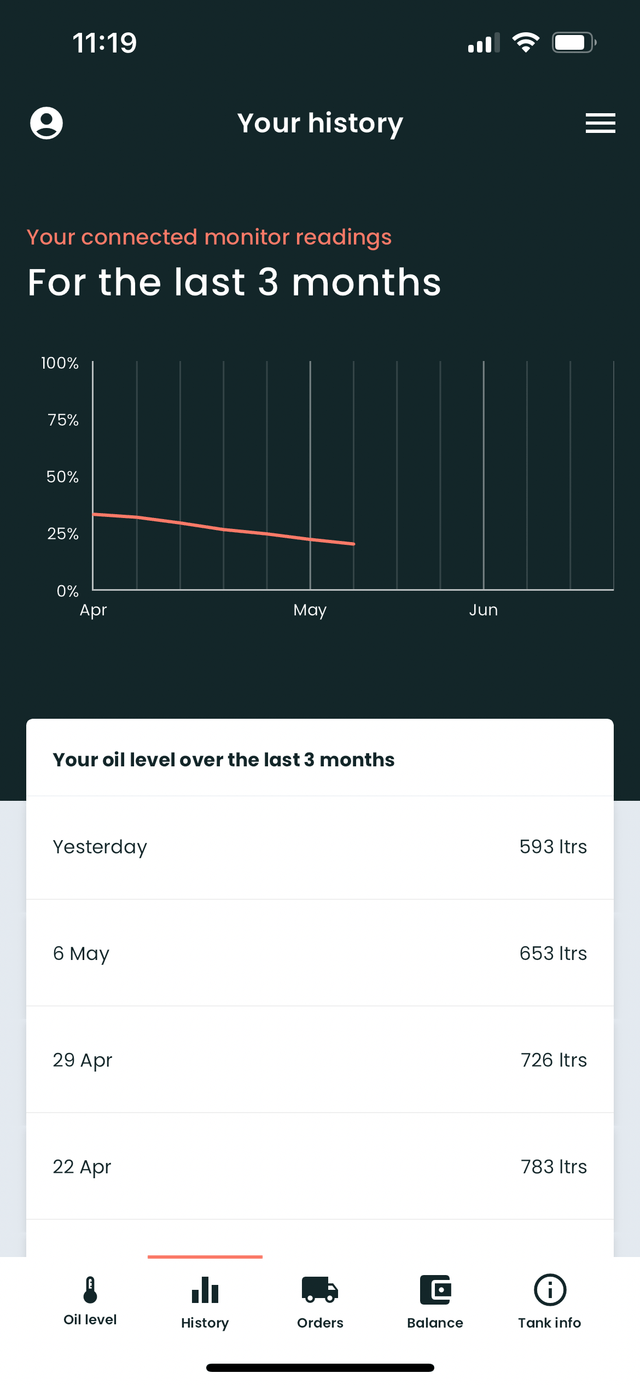The image size is (640, 1385).
Task: View the Tank info tab
Action: 549,1302
